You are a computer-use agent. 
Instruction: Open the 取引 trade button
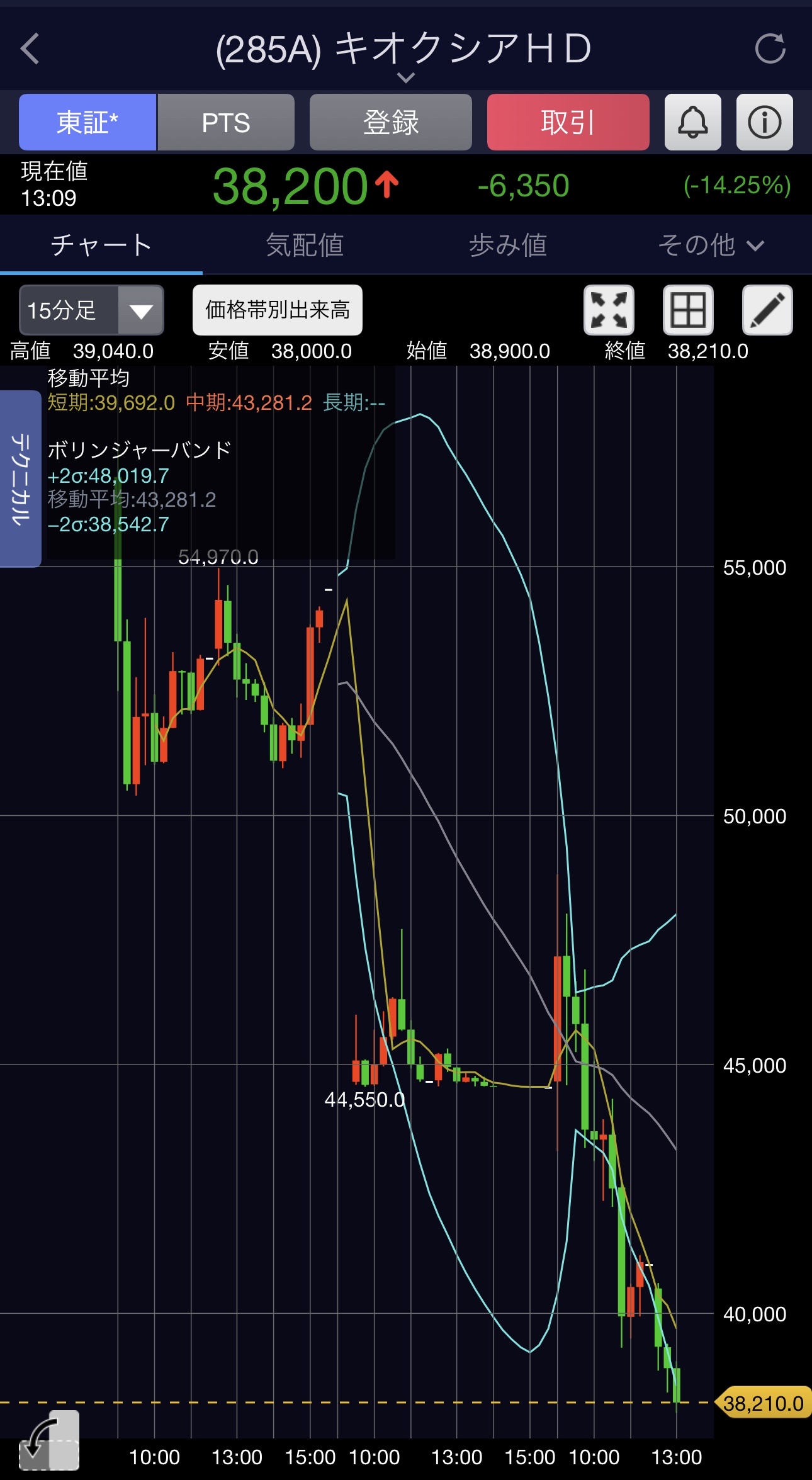[568, 122]
